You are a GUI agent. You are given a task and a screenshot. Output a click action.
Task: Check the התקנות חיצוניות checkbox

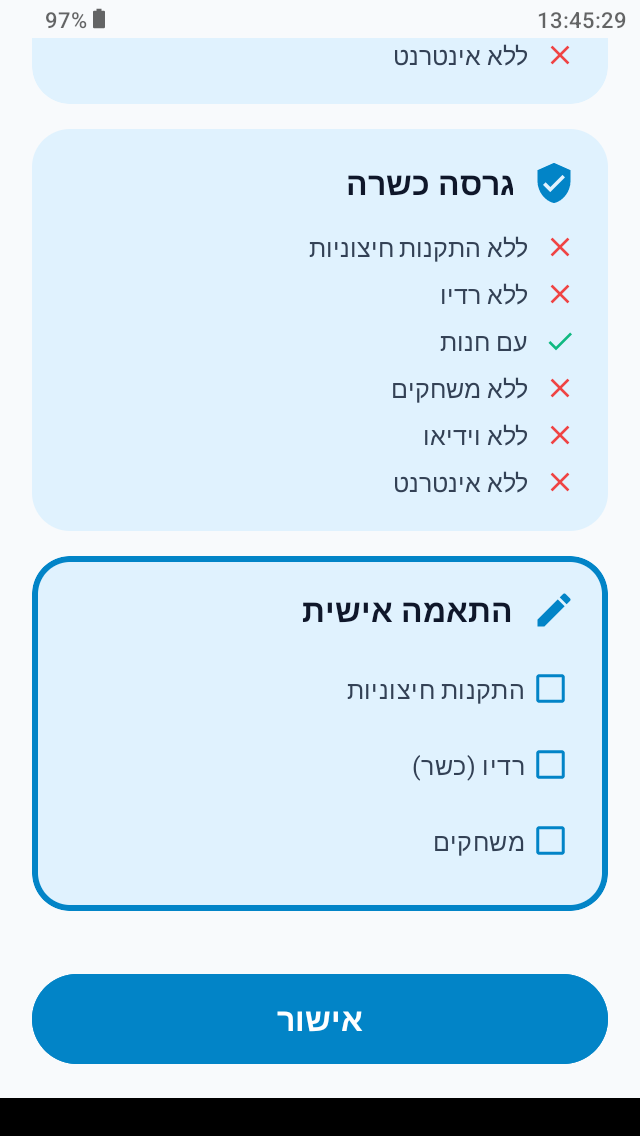[550, 689]
